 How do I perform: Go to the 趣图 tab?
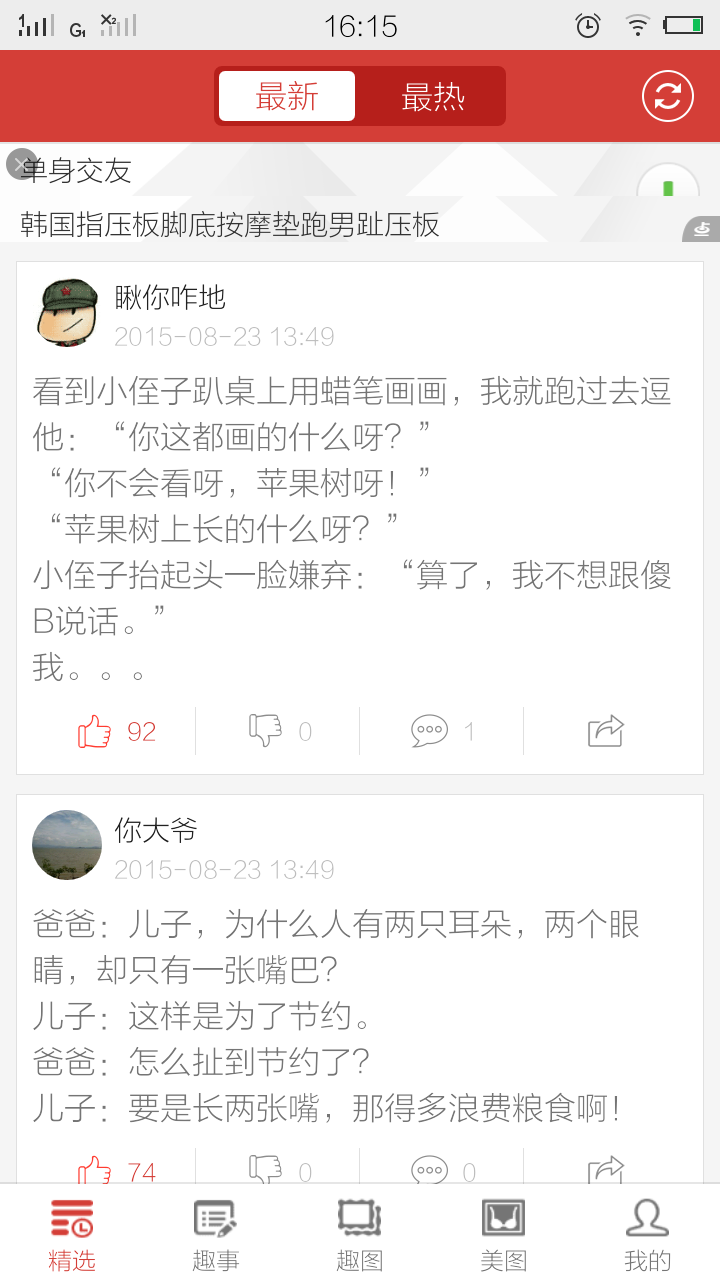click(x=359, y=1235)
